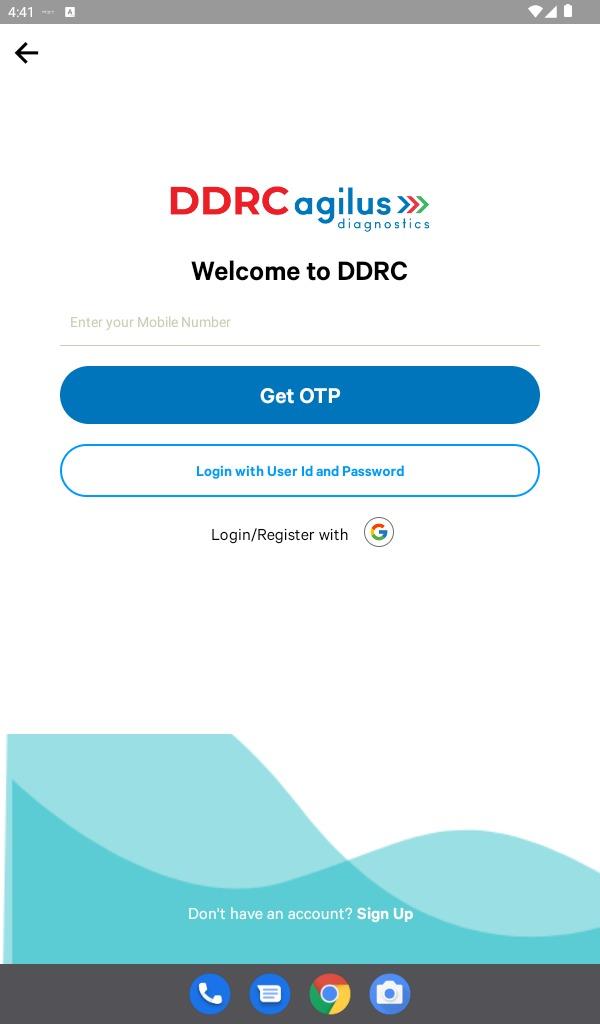Viewport: 600px width, 1024px height.
Task: Tap the Get OTP button
Action: point(300,395)
